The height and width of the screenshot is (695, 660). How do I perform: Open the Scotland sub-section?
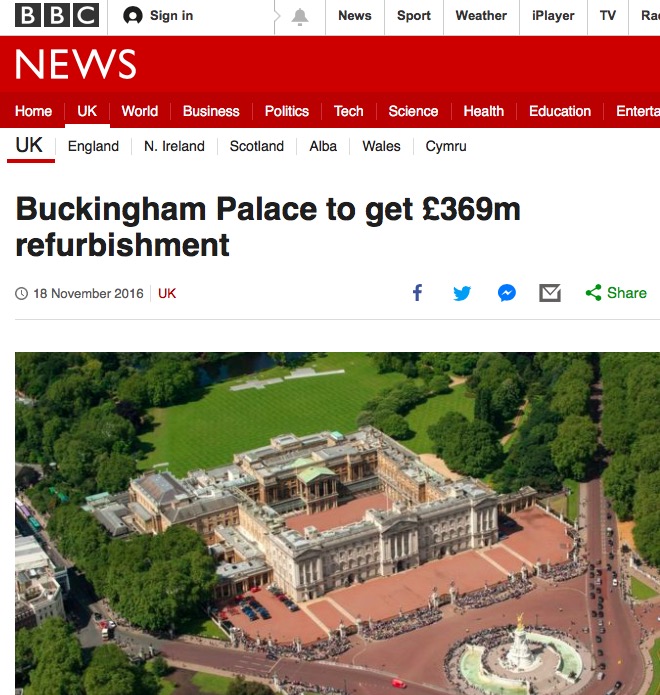pyautogui.click(x=257, y=146)
